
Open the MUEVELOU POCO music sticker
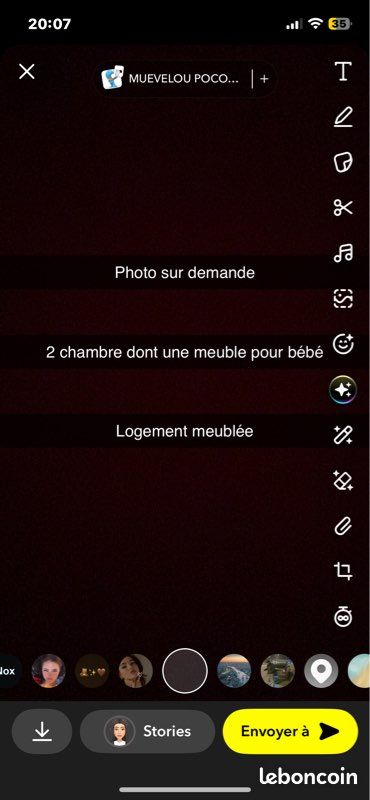pos(170,79)
